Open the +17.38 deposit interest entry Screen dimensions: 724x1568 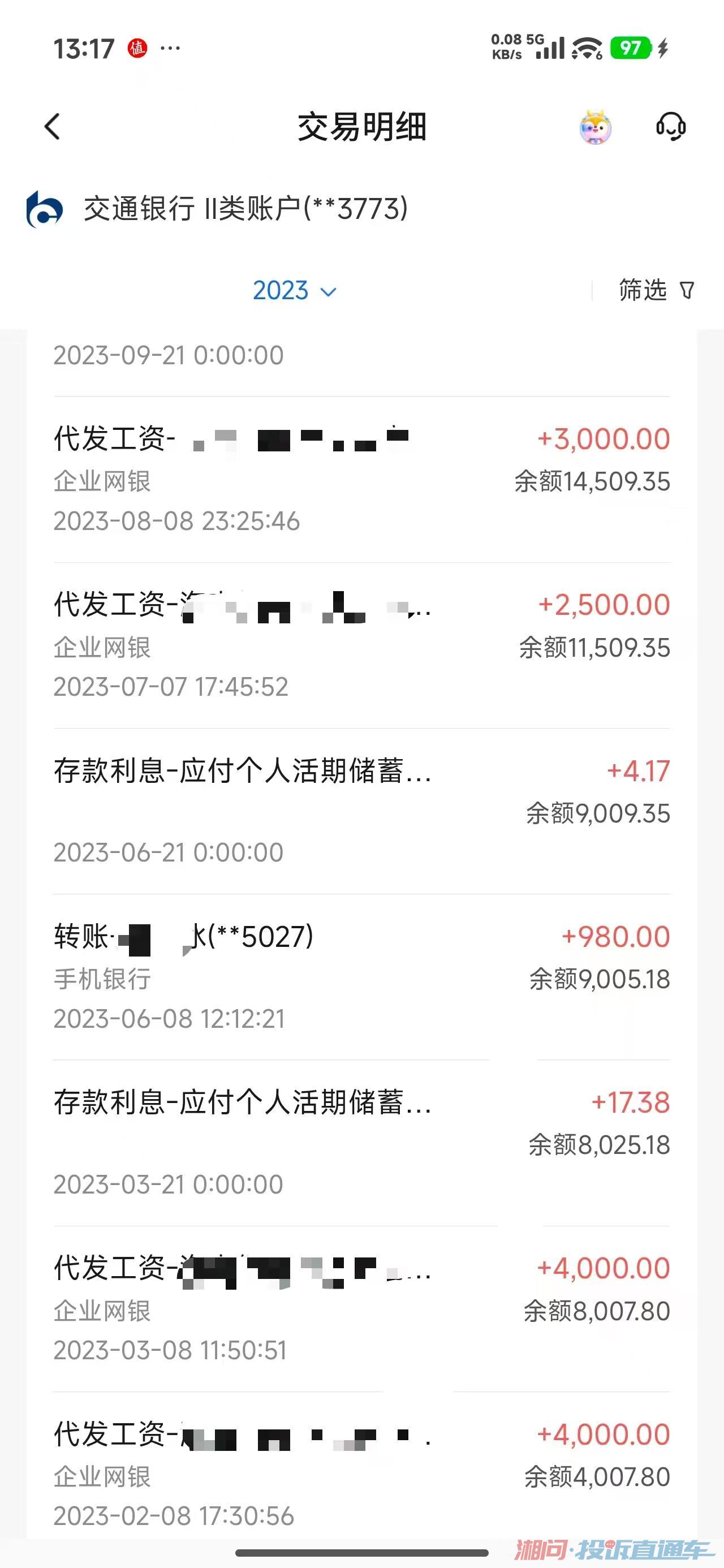361,1143
